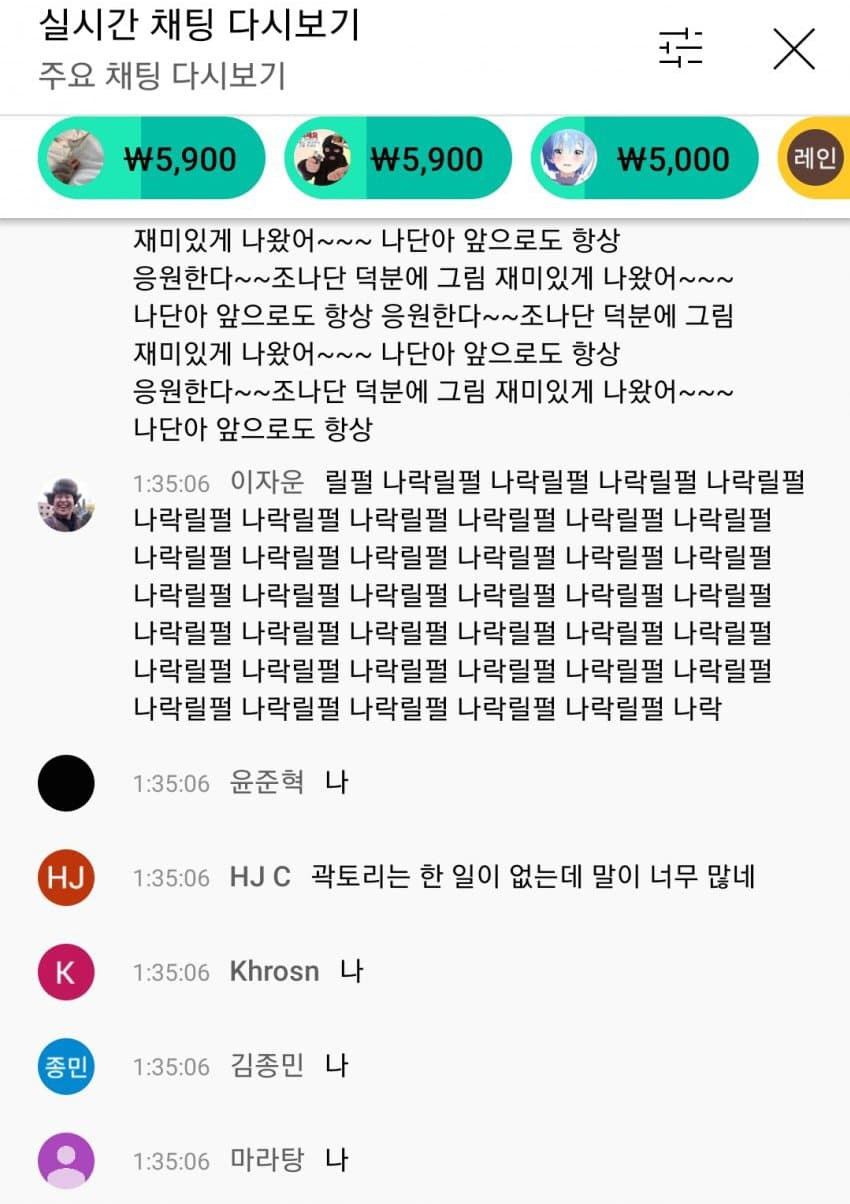Expand the 주요 채팅 다시보기 chat mode dropdown
850x1204 pixels.
tap(162, 76)
